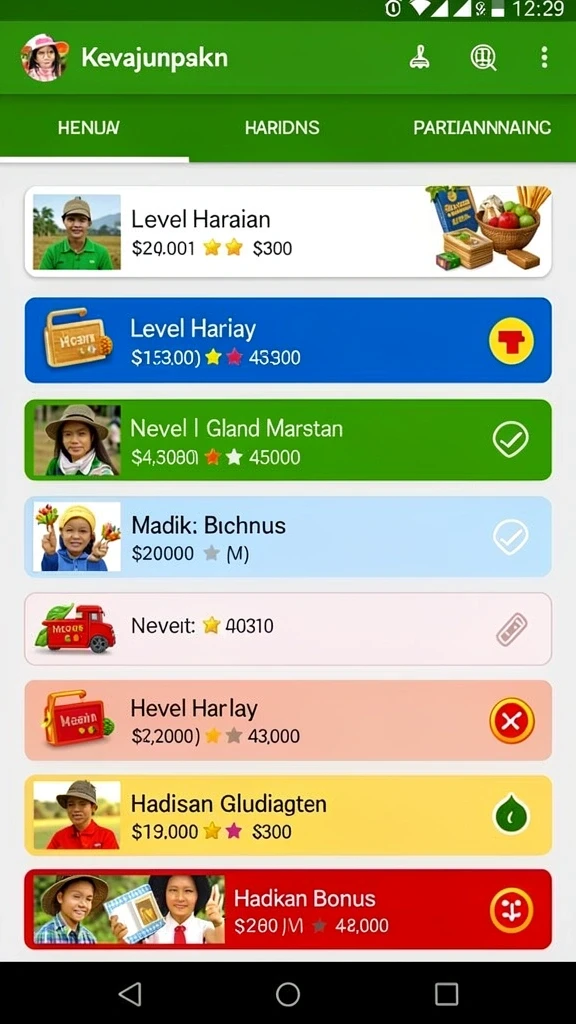Open the Madik: Bichnus card
Screen dimensions: 576x1024
click(288, 537)
